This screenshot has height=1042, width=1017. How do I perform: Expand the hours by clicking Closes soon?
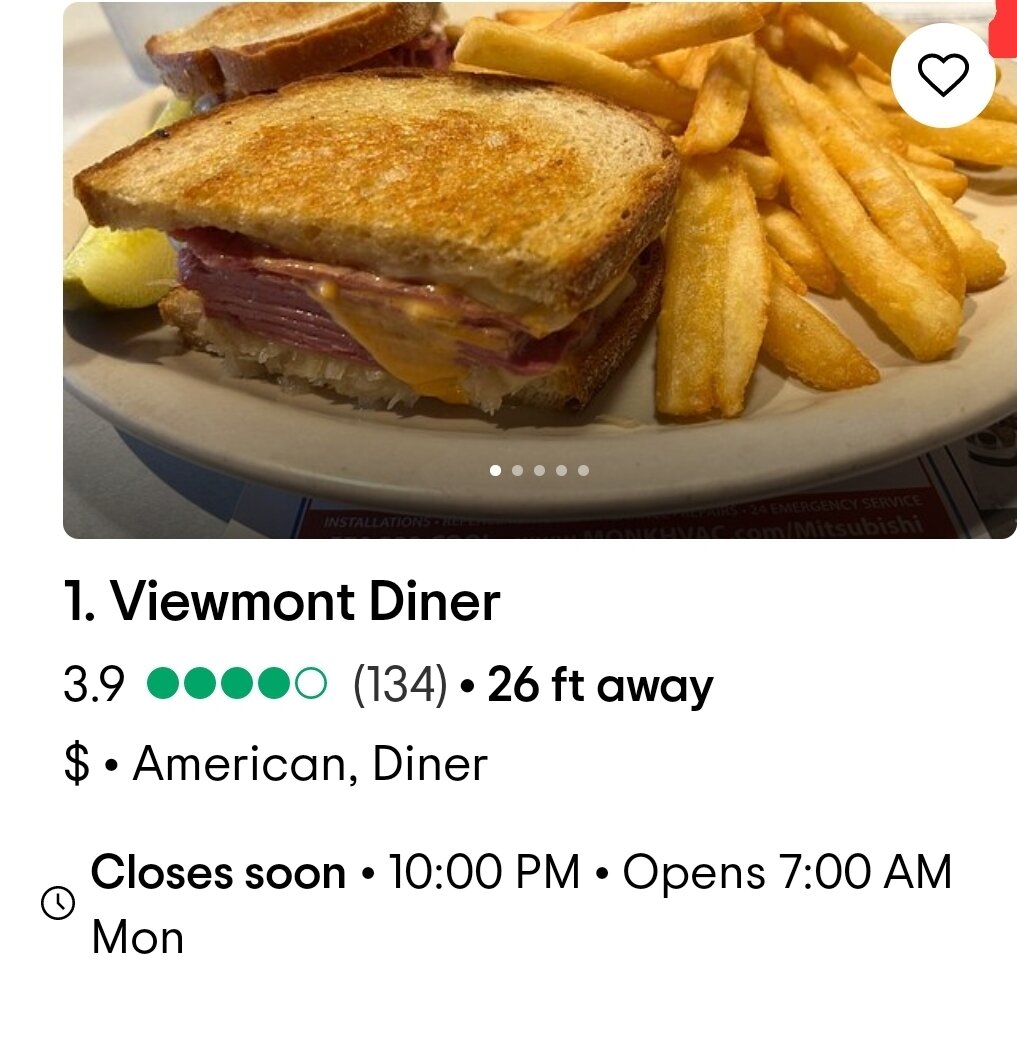tap(217, 871)
